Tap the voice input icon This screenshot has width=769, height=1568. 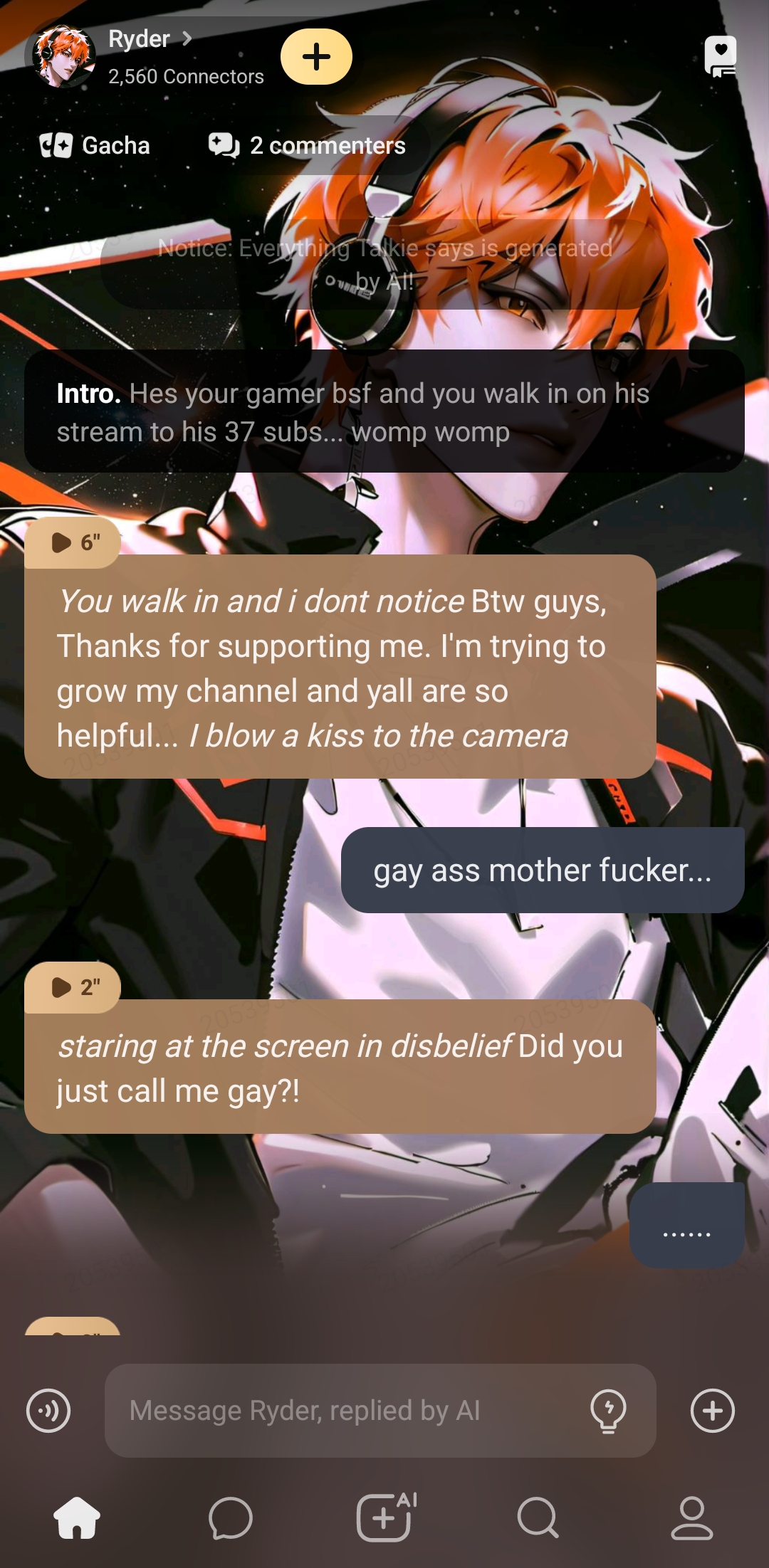[x=48, y=1411]
